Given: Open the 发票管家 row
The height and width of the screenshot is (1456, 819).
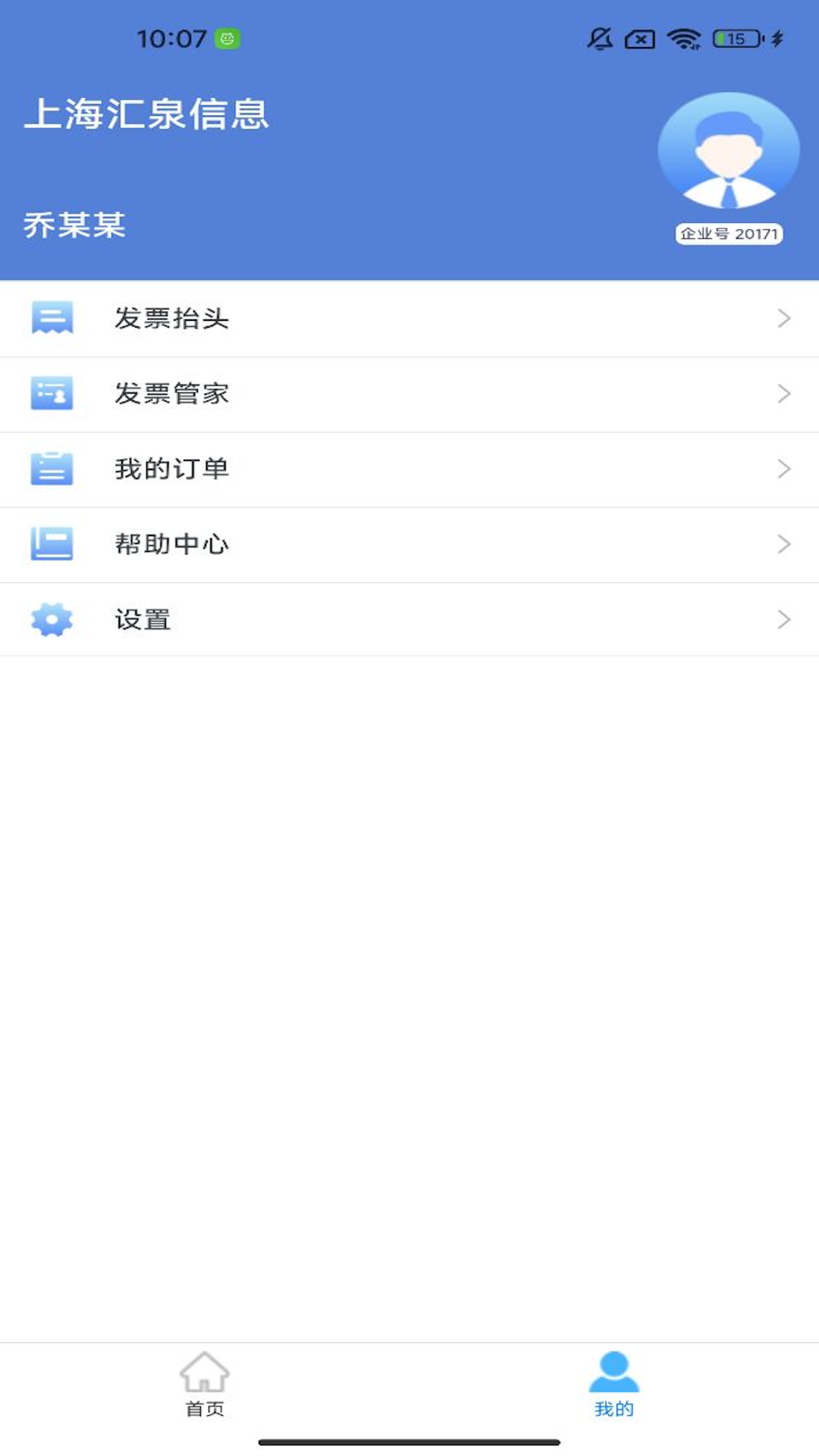Looking at the screenshot, I should click(409, 394).
